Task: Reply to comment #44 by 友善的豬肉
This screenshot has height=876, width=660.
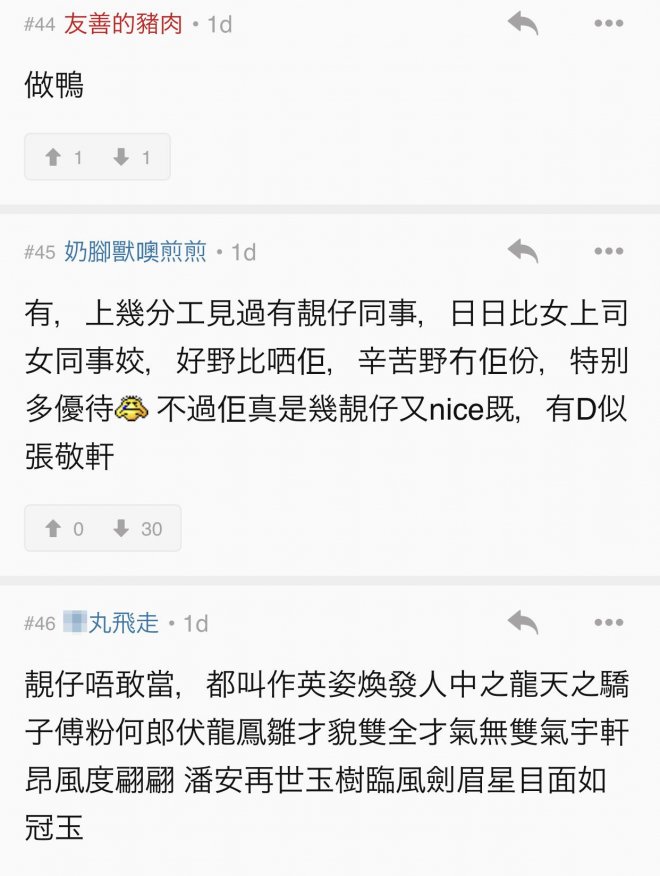Action: 522,23
